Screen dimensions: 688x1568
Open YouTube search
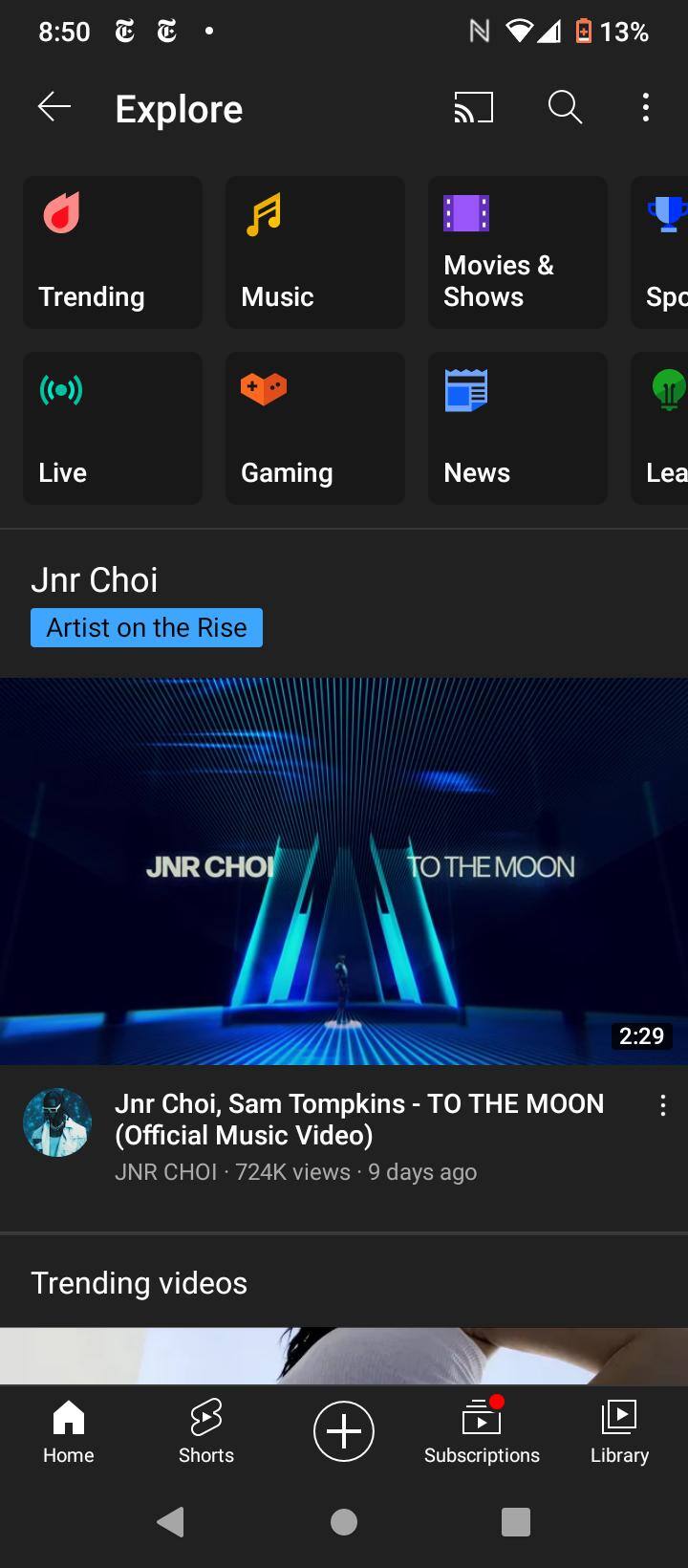565,108
